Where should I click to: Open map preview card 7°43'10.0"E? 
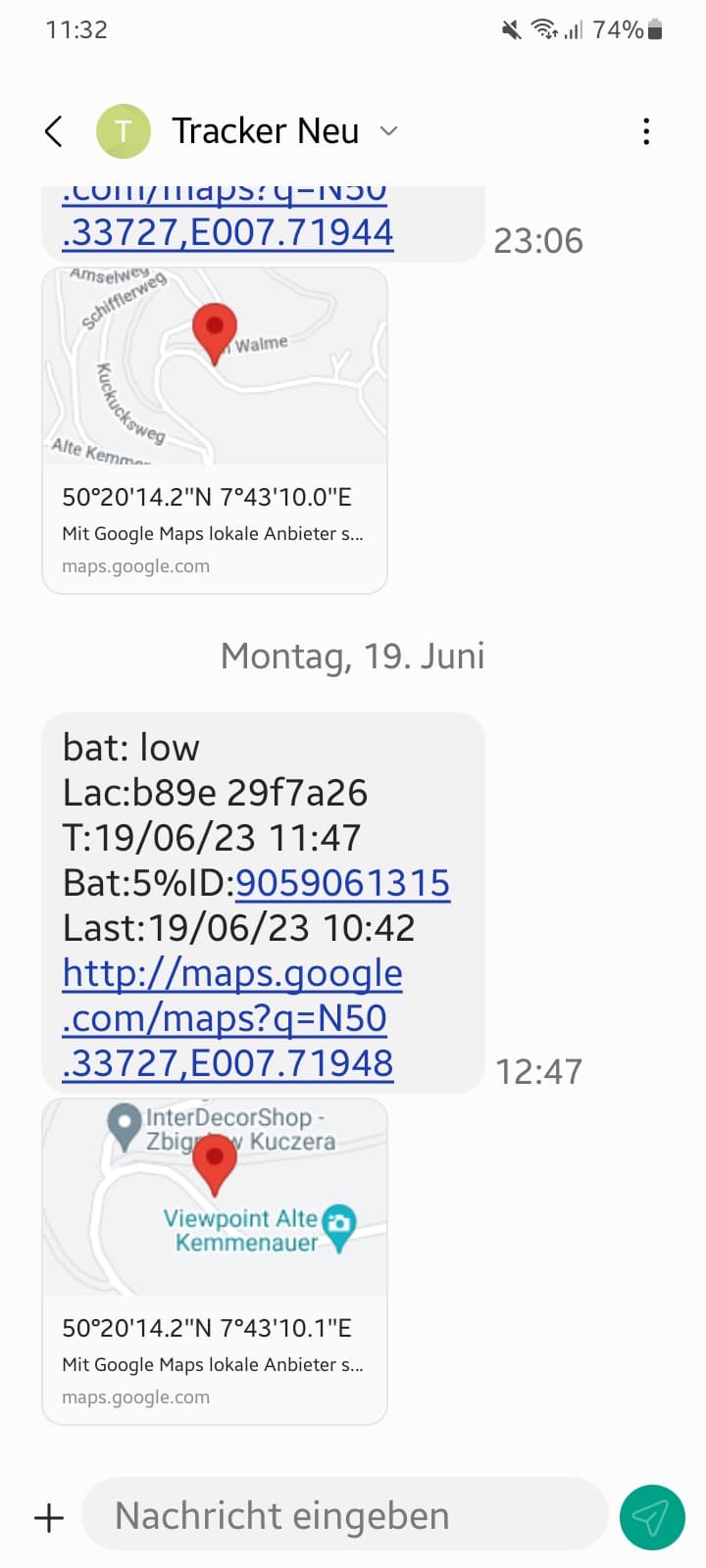[x=215, y=430]
